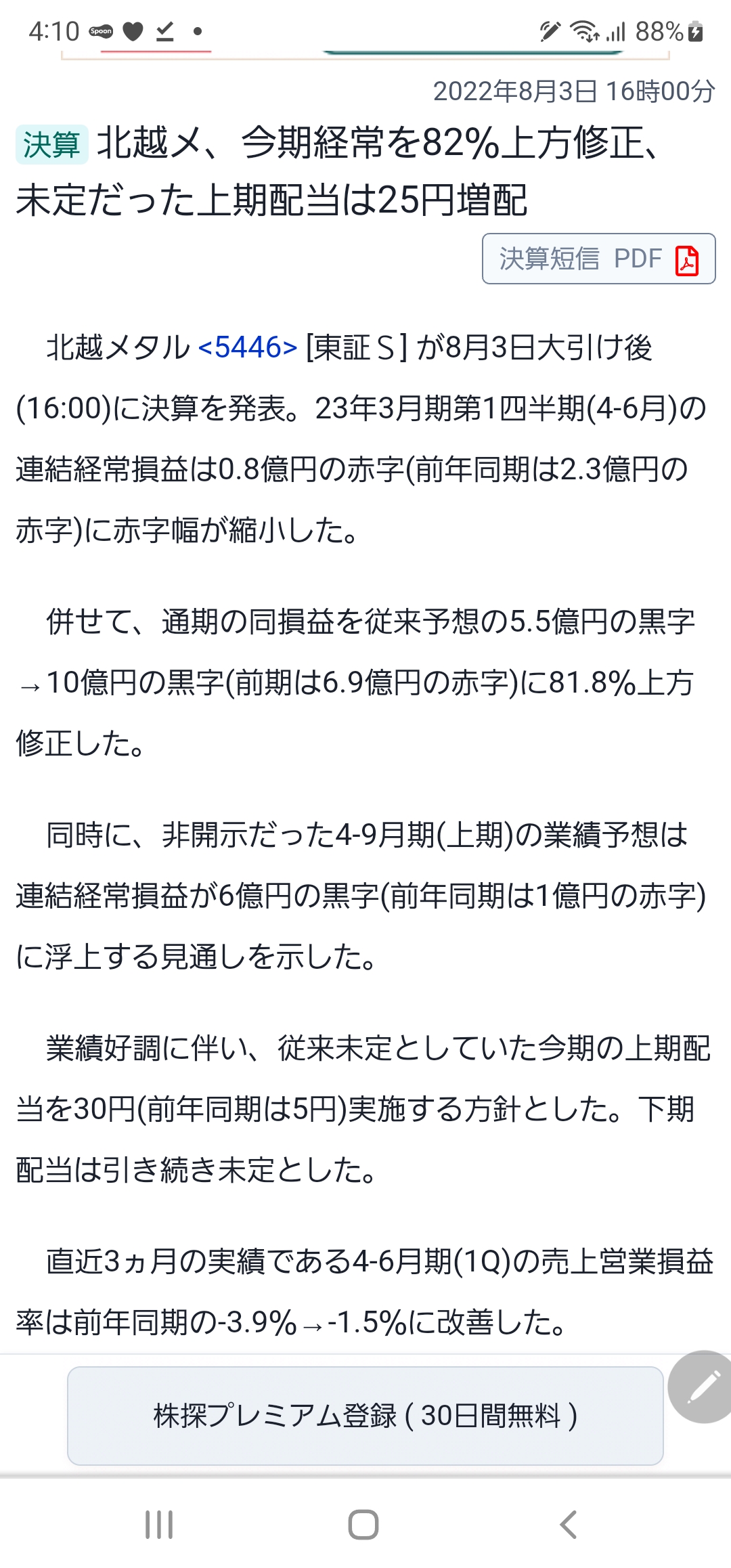Image resolution: width=731 pixels, height=1568 pixels.
Task: Open the recent apps view
Action: (x=160, y=1525)
